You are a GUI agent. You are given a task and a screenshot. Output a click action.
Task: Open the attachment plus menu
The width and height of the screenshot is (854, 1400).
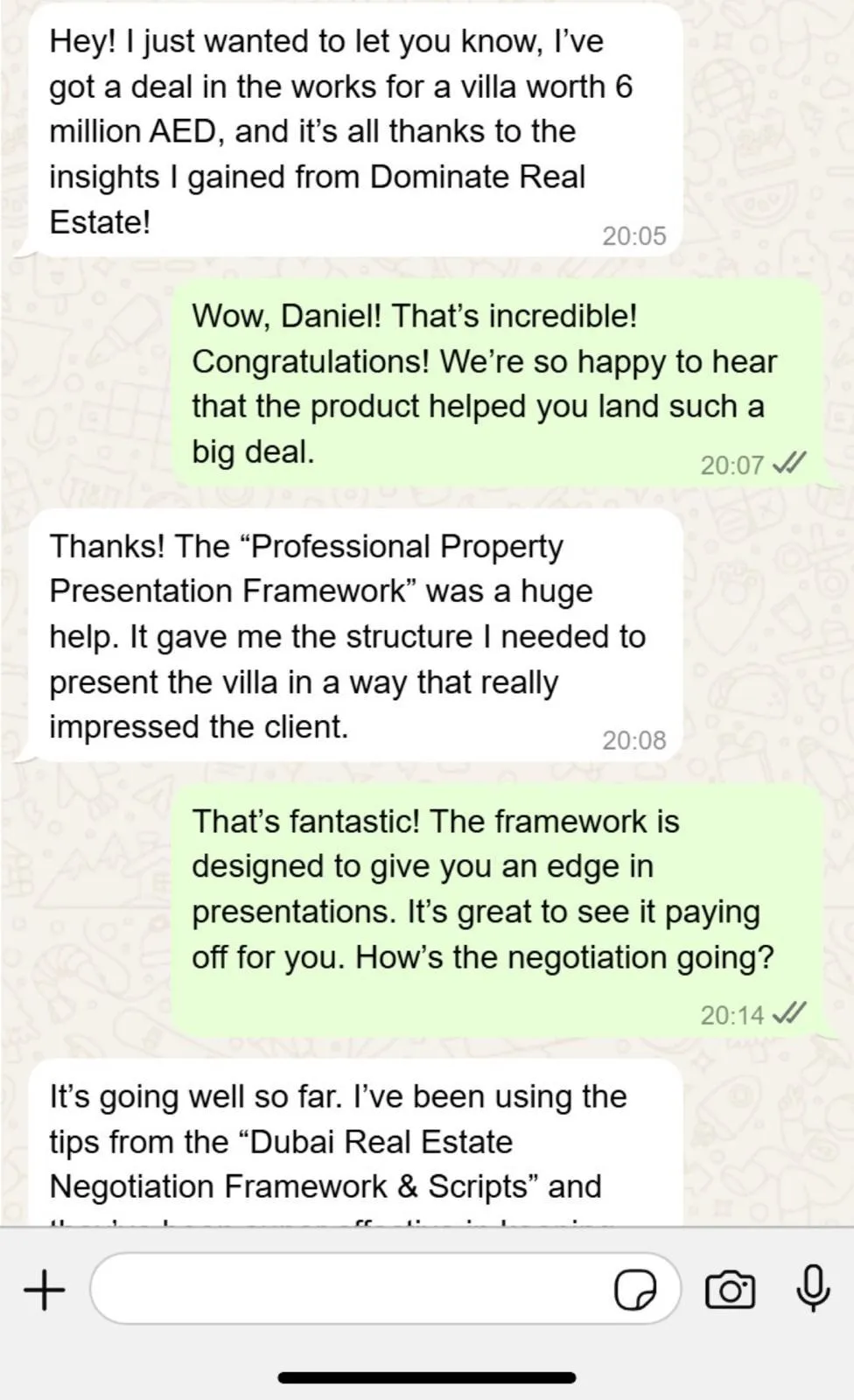(44, 1290)
